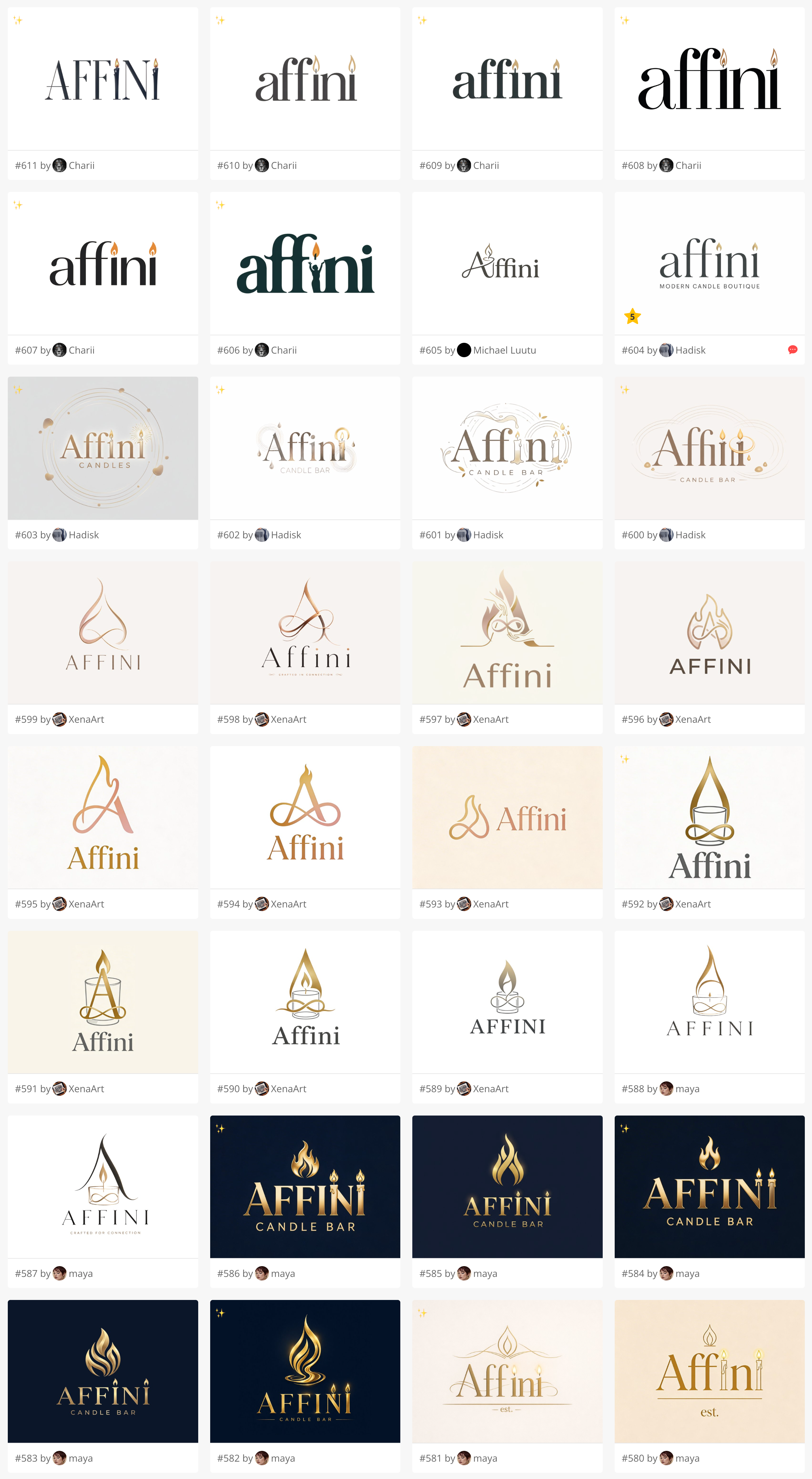This screenshot has width=812, height=1479.
Task: View design #606 with dark green lettering
Action: (305, 264)
